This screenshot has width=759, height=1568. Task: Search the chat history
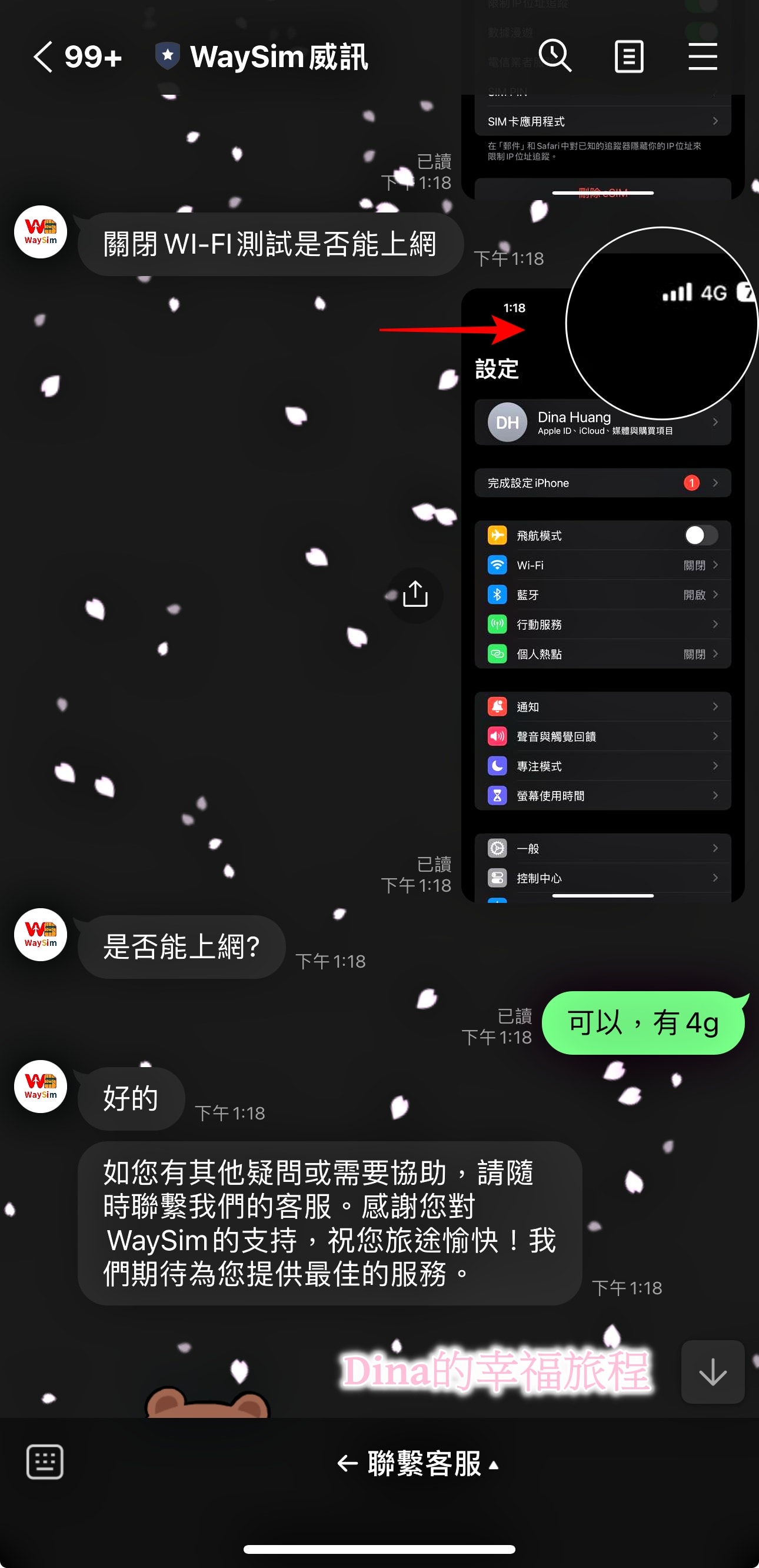click(555, 57)
